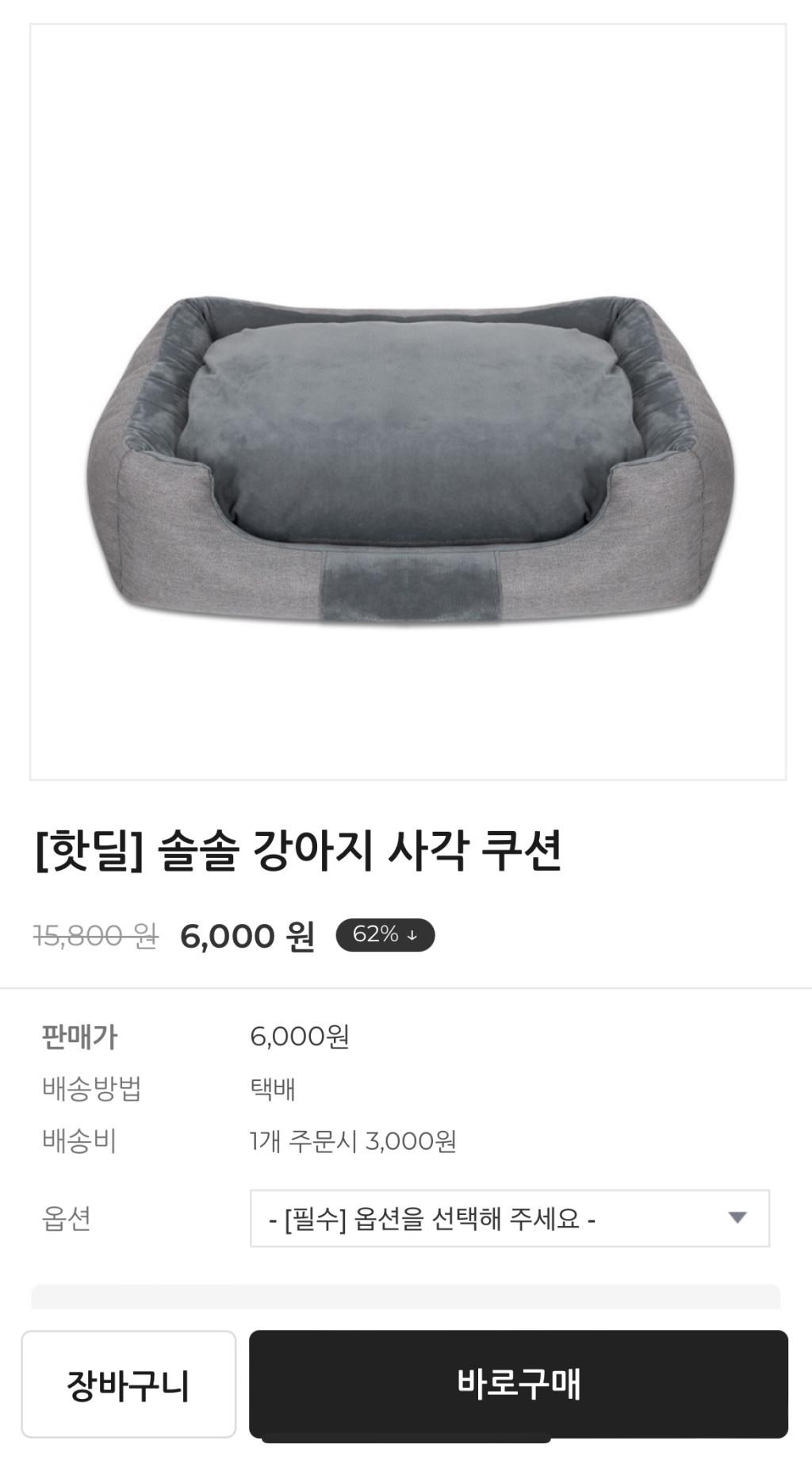Add the cushion to 장바구니 cart
This screenshot has width=812, height=1460.
point(128,1384)
